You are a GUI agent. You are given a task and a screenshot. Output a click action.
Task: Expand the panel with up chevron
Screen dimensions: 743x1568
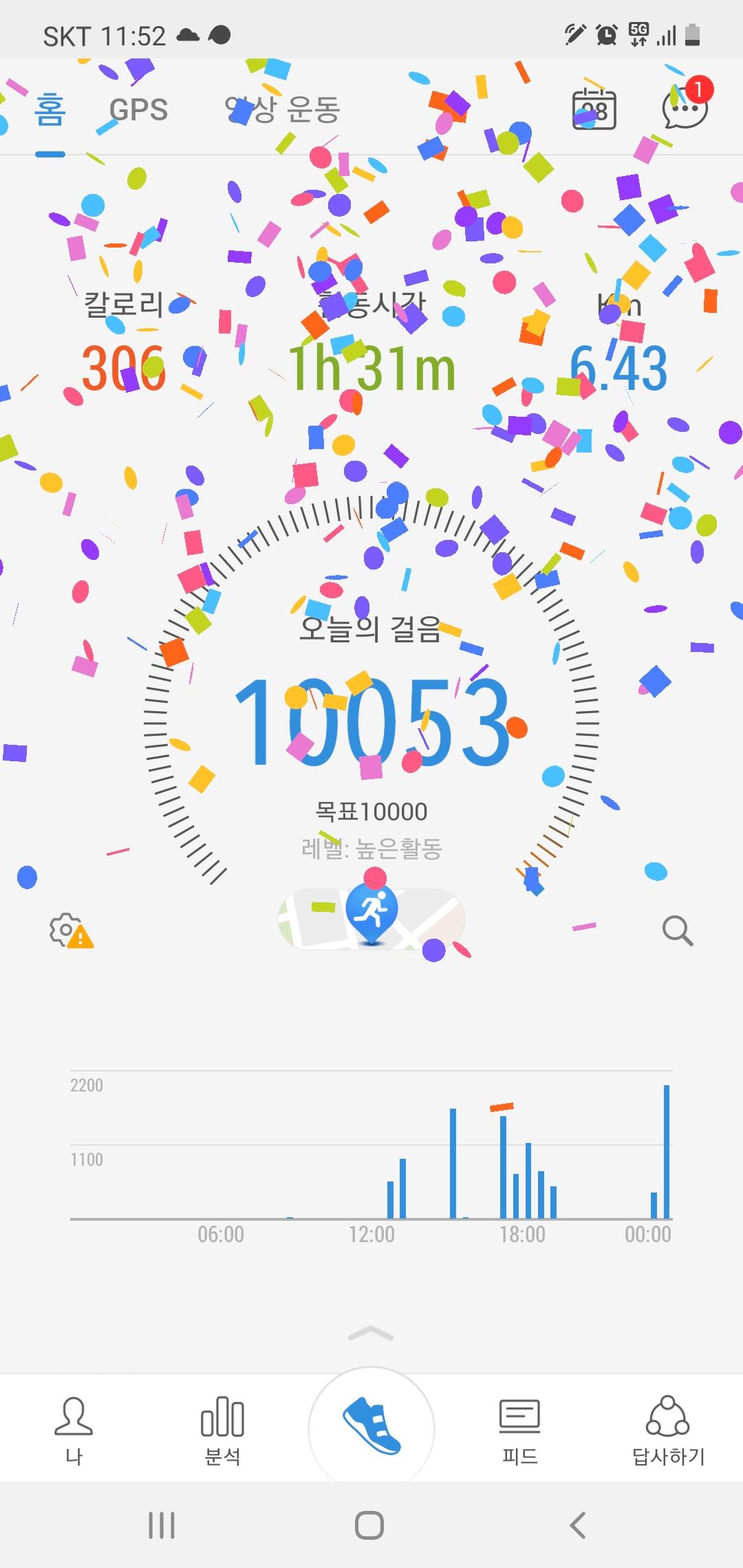(x=371, y=1333)
